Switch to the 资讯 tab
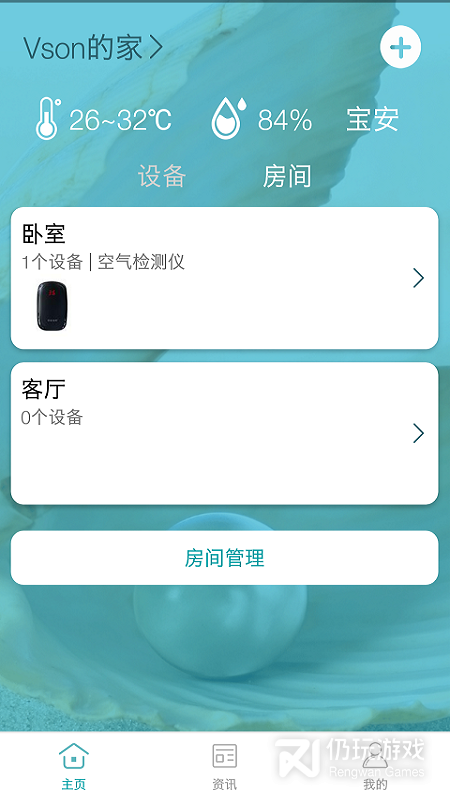The width and height of the screenshot is (450, 800). tap(224, 766)
